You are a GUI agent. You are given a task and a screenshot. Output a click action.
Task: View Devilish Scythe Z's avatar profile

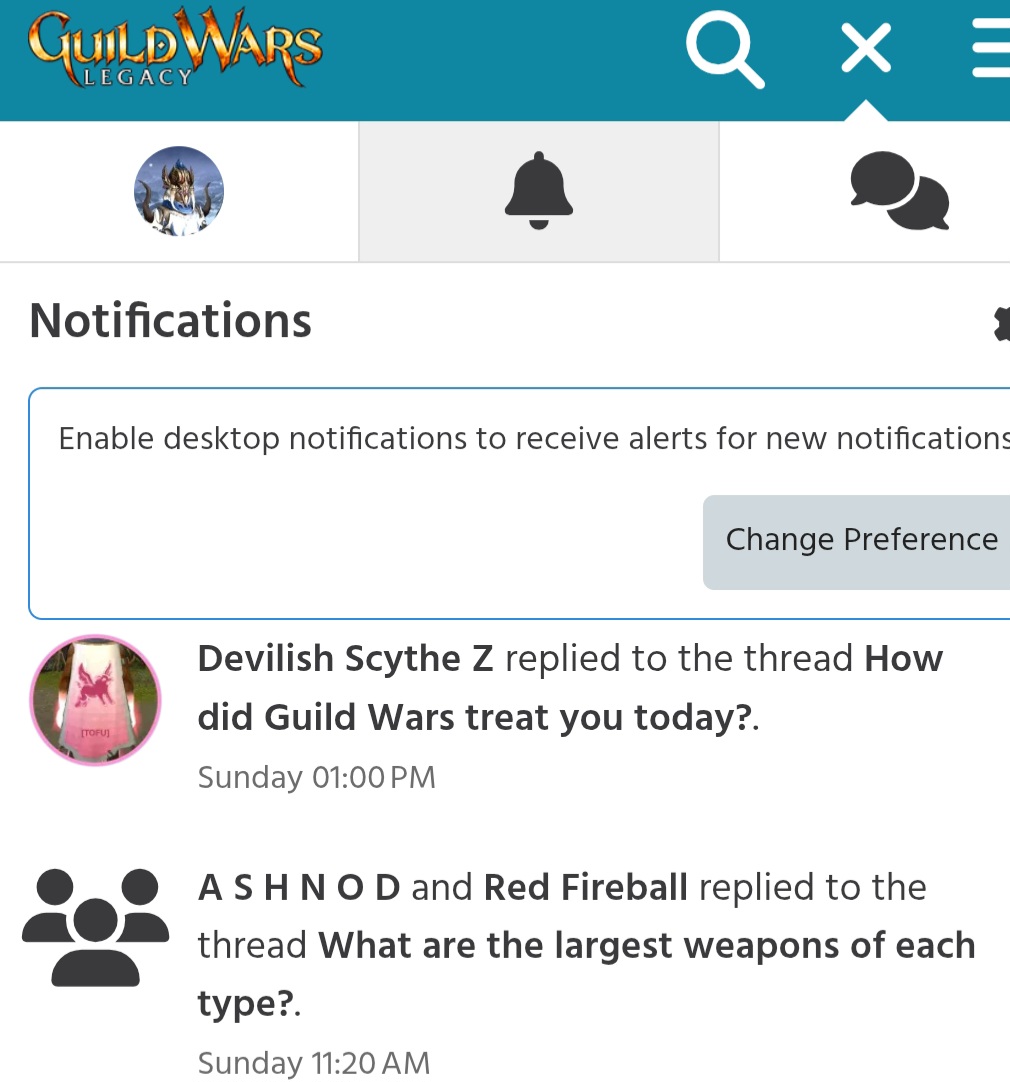[x=95, y=701]
